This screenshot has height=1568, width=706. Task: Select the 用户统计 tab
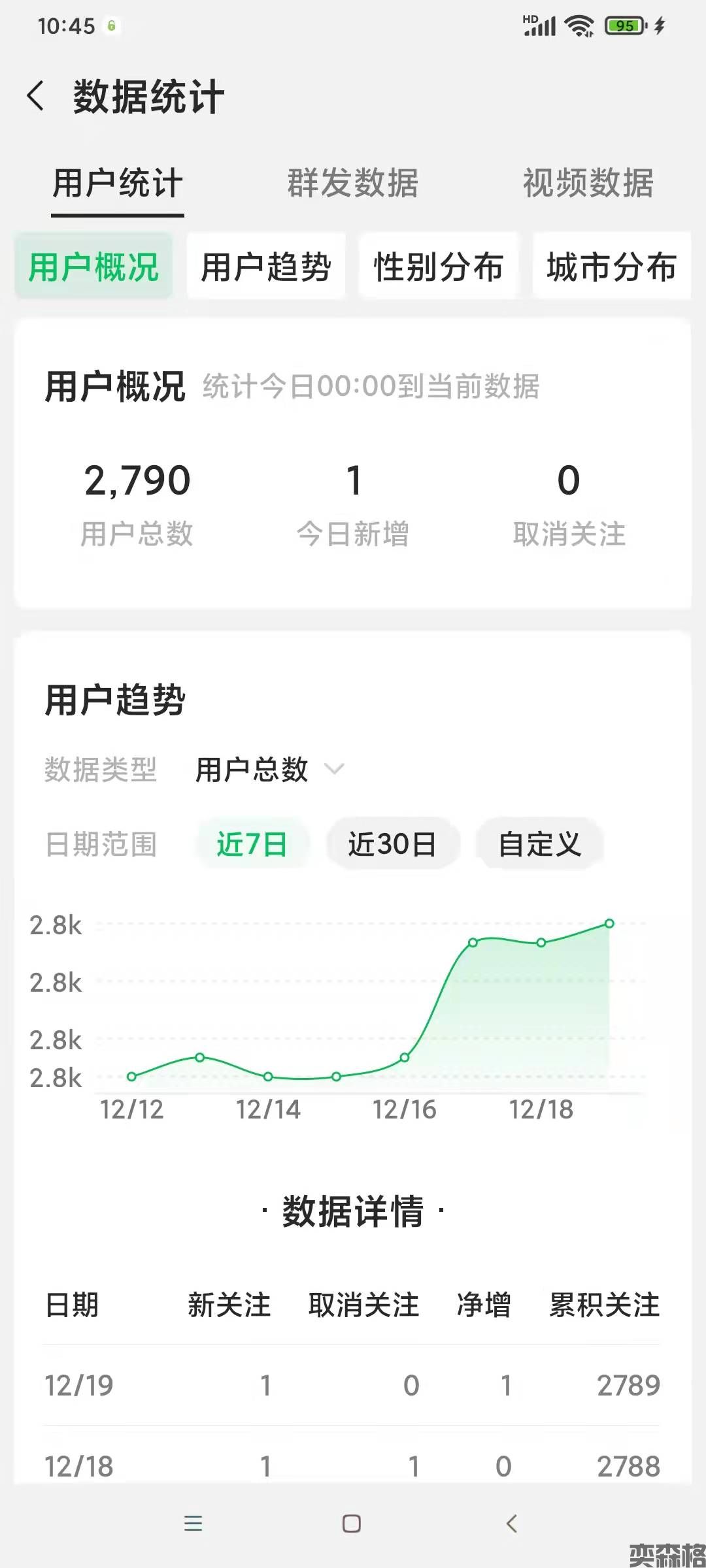point(118,183)
